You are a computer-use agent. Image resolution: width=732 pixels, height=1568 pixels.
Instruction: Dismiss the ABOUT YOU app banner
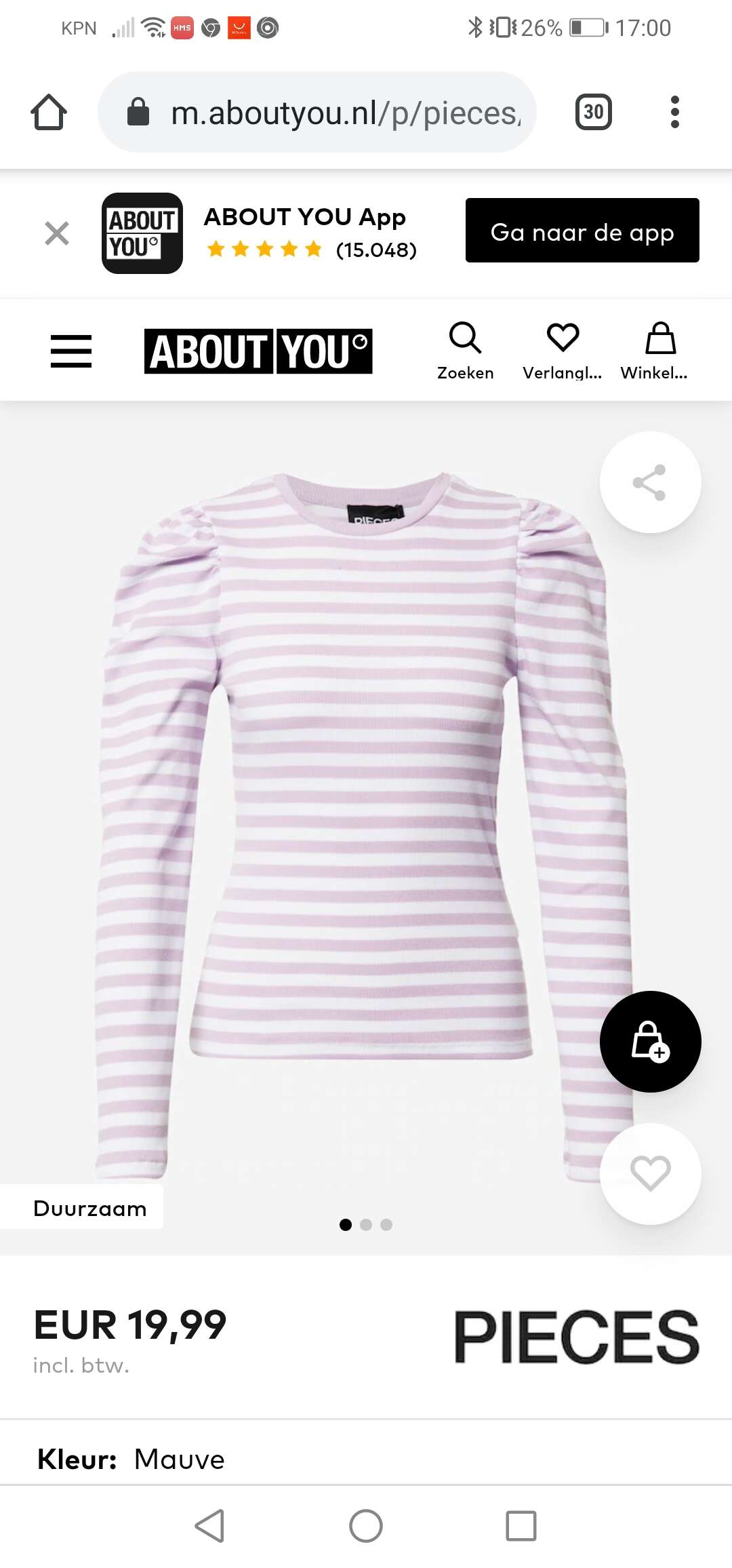(57, 233)
